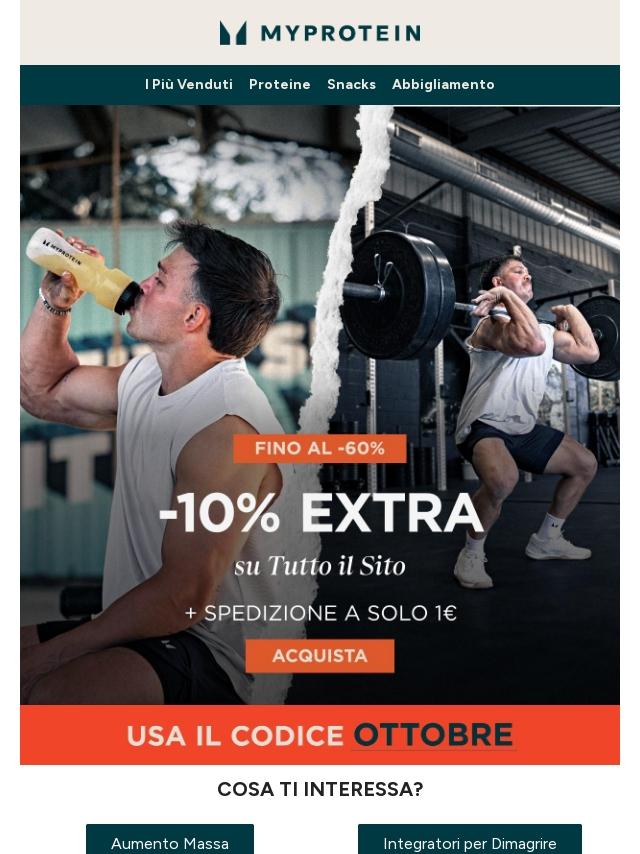Open the OTTOBRE code banner

tap(320, 735)
